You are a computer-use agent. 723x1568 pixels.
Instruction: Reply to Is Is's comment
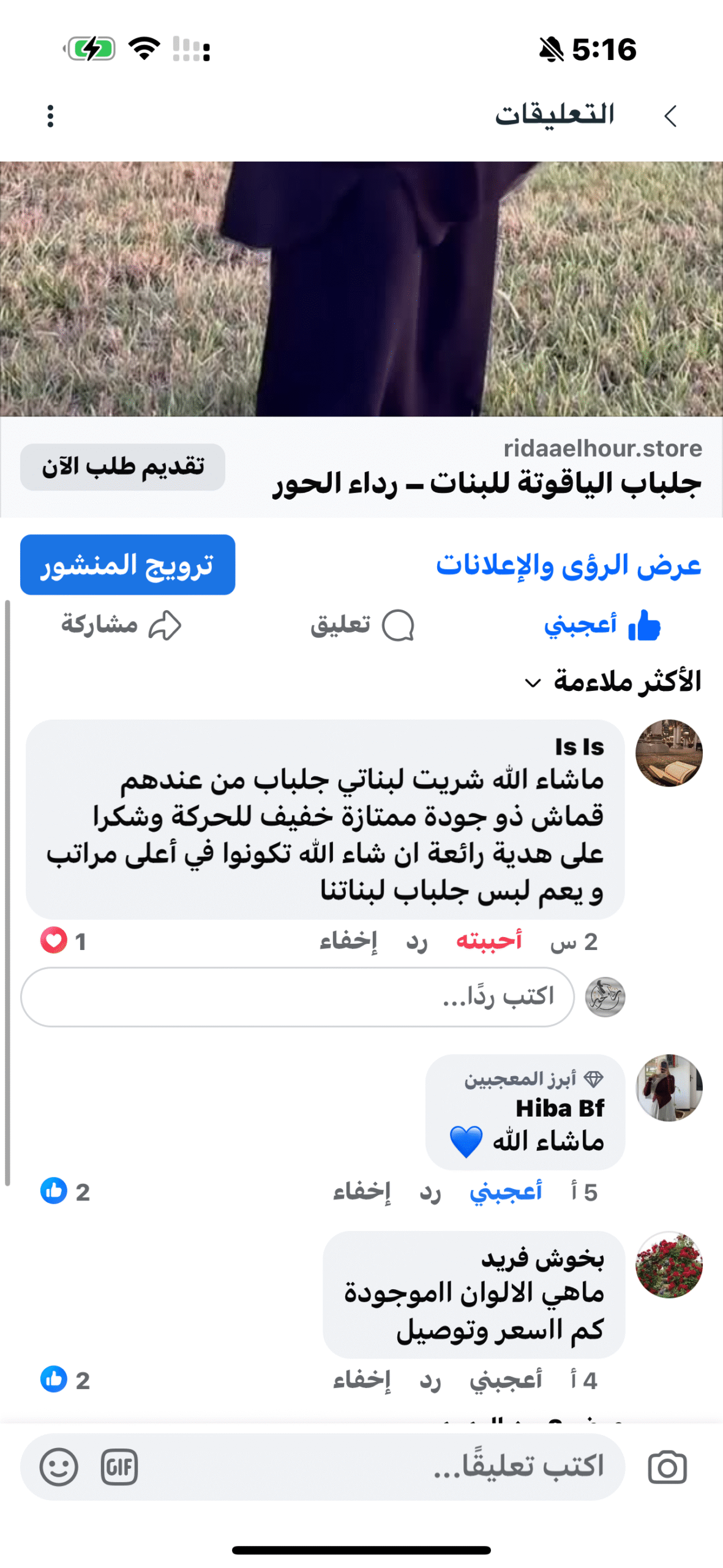pos(417,941)
